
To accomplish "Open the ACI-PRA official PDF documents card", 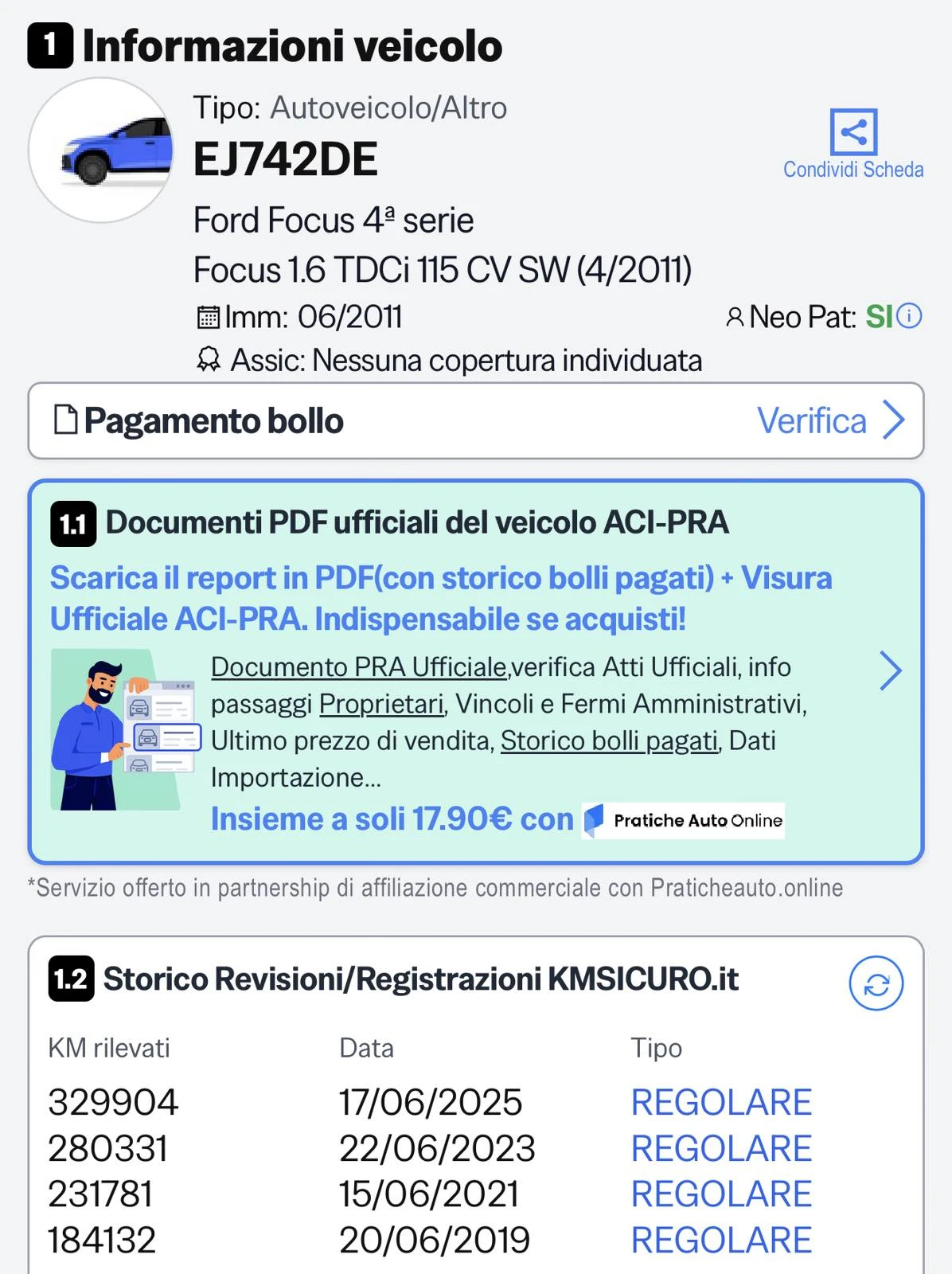I will point(889,670).
